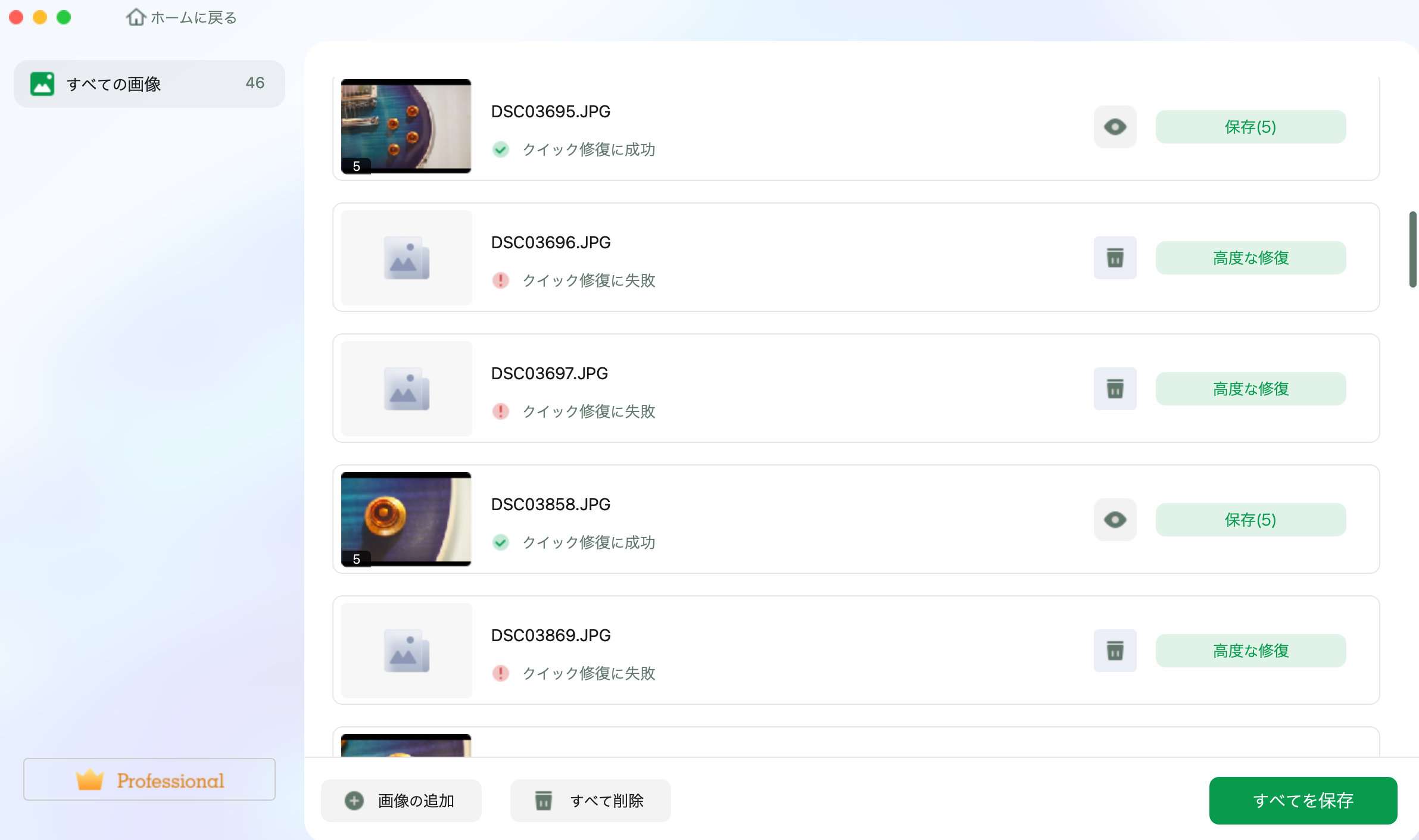Select the すべての画像 category
This screenshot has height=840, width=1419.
(149, 84)
